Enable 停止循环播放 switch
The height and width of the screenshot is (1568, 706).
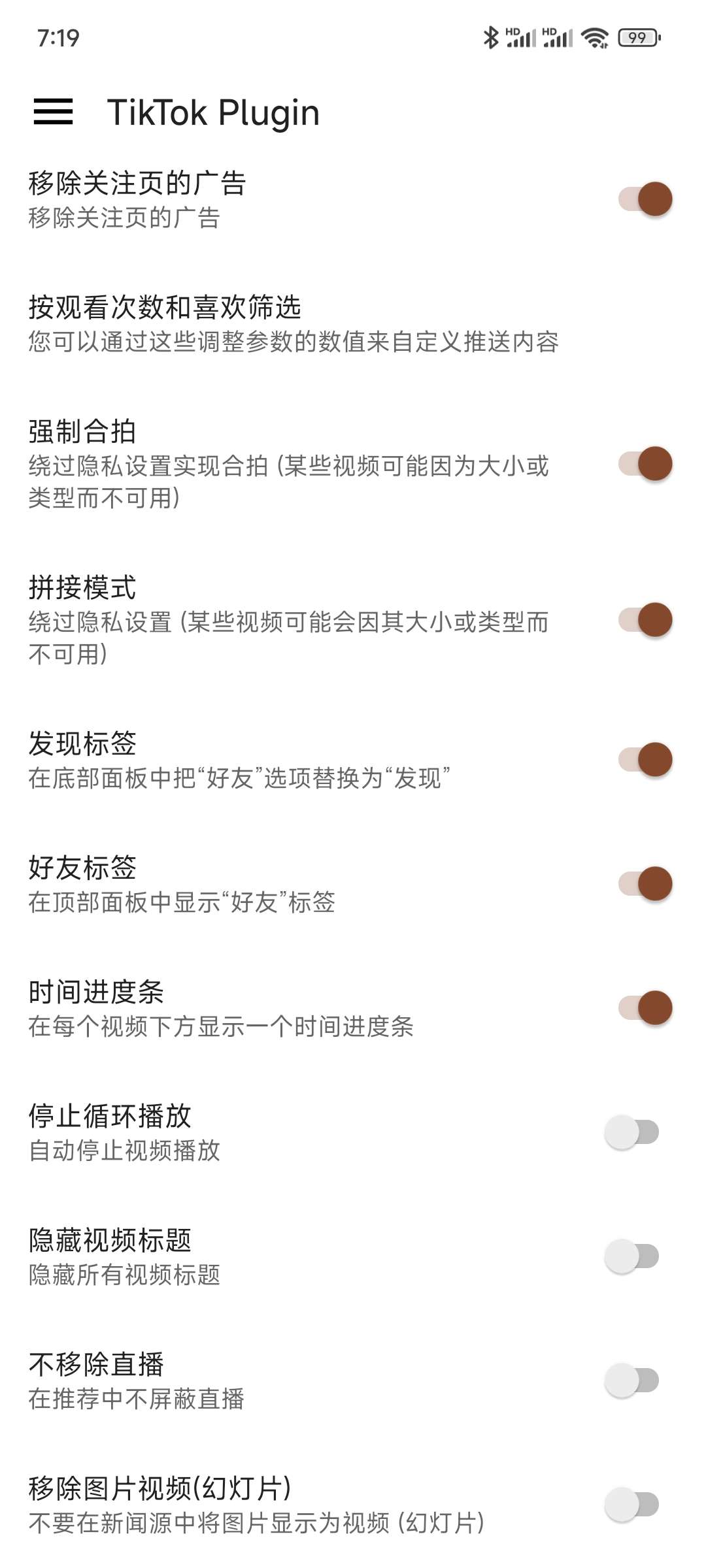click(x=631, y=1132)
